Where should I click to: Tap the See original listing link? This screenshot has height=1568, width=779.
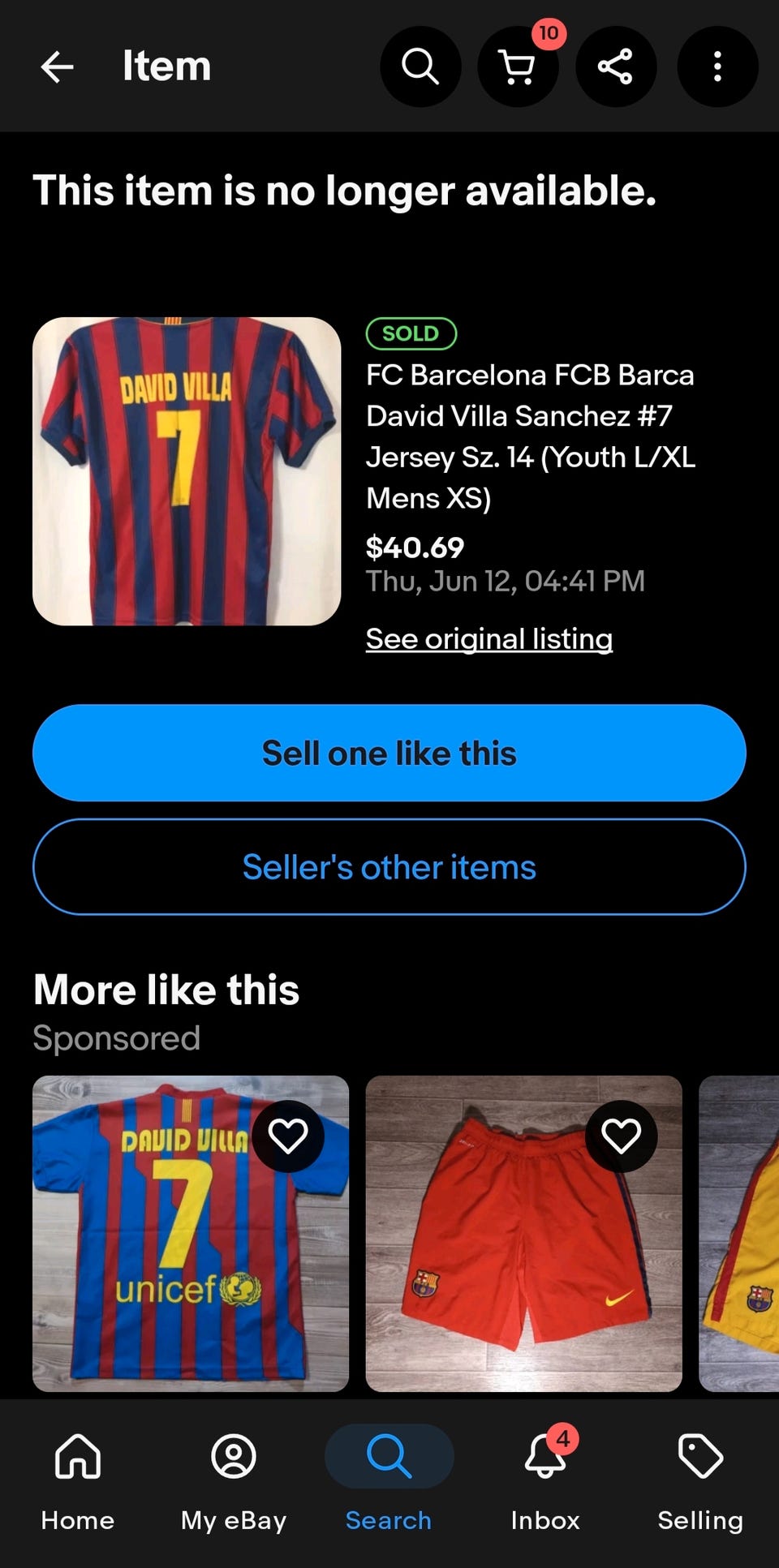(488, 639)
